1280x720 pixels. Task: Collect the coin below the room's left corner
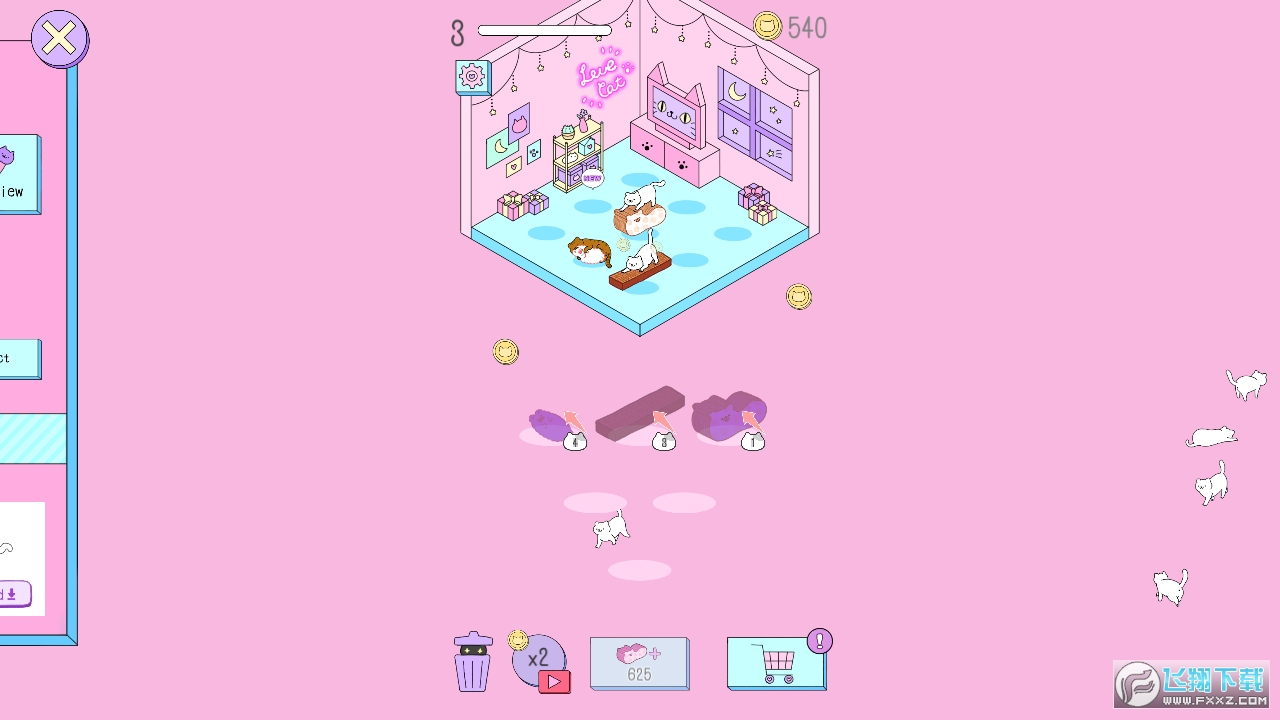505,352
